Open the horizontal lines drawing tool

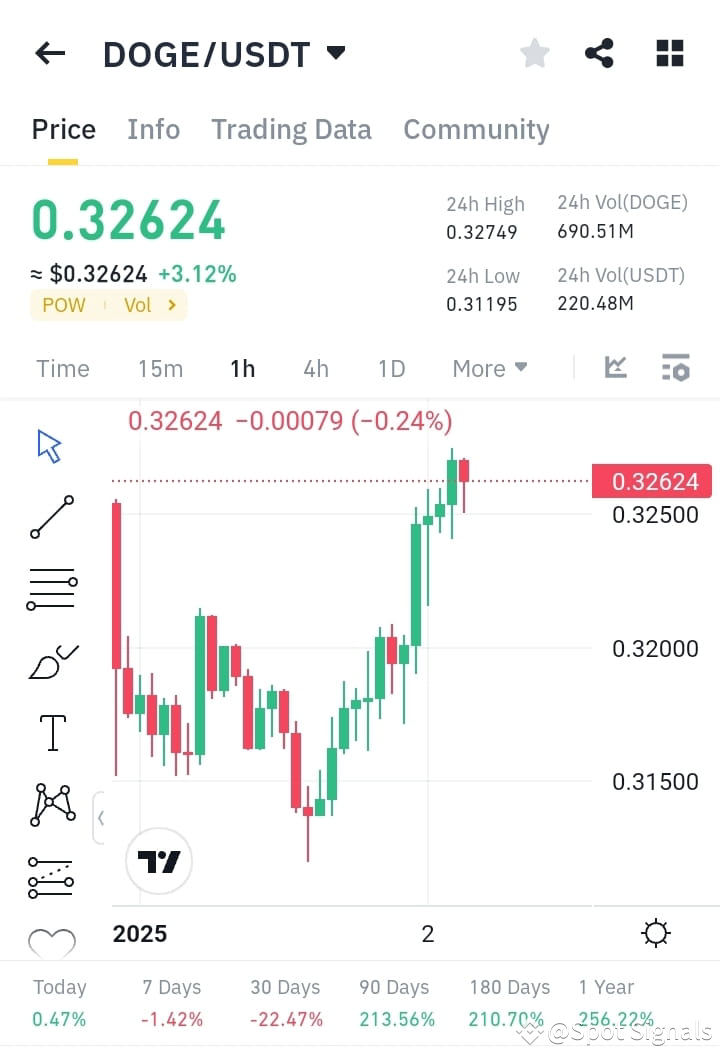coord(51,587)
